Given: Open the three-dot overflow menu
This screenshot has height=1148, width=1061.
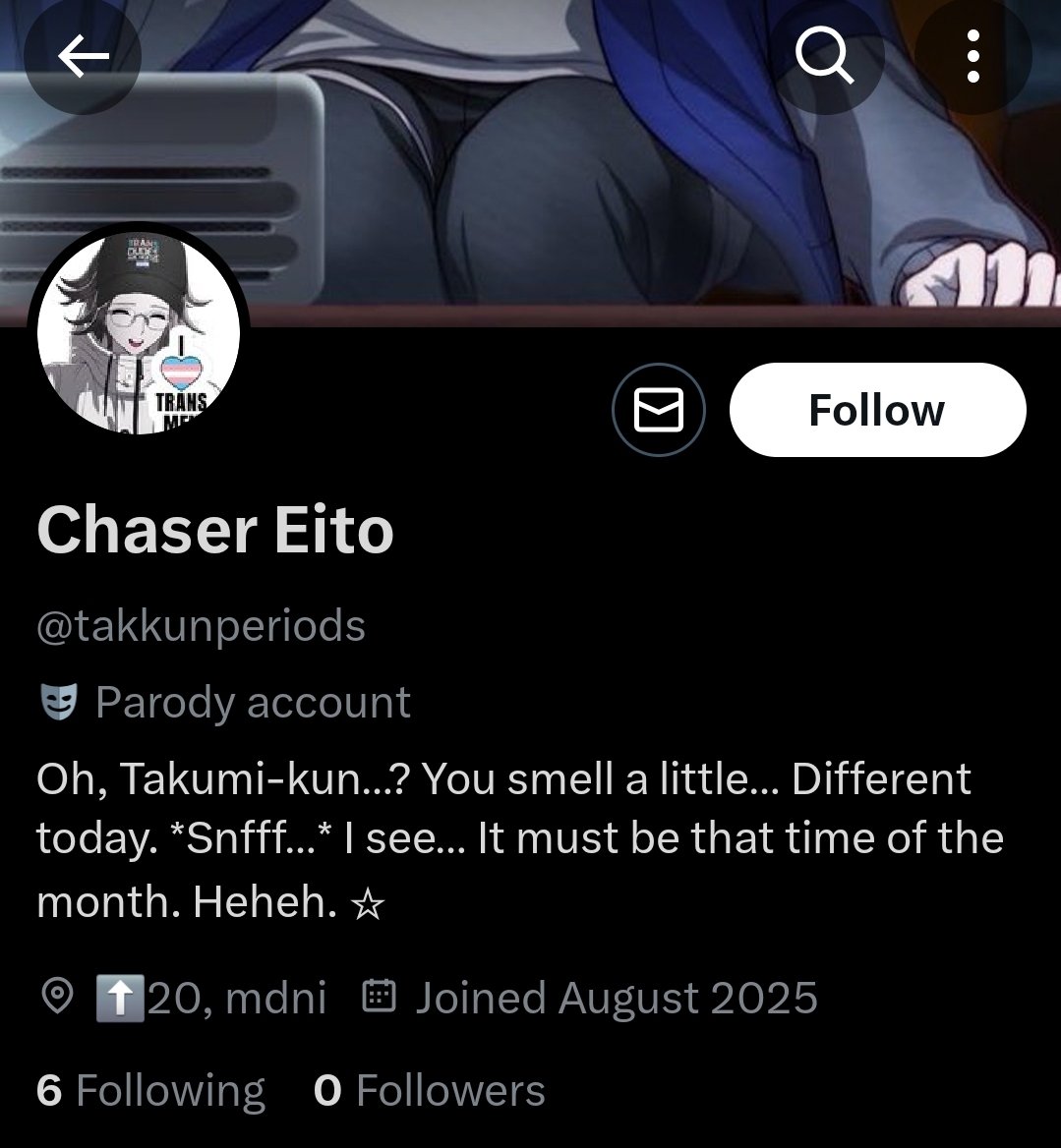Looking at the screenshot, I should click(972, 57).
